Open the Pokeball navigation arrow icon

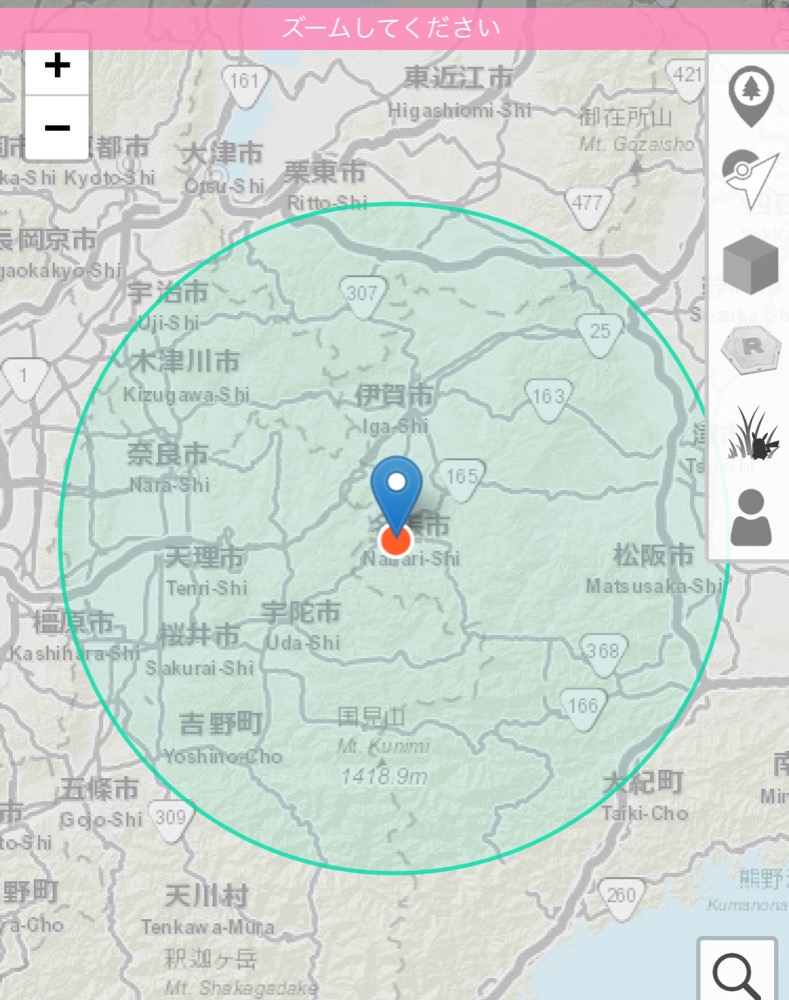pos(750,180)
